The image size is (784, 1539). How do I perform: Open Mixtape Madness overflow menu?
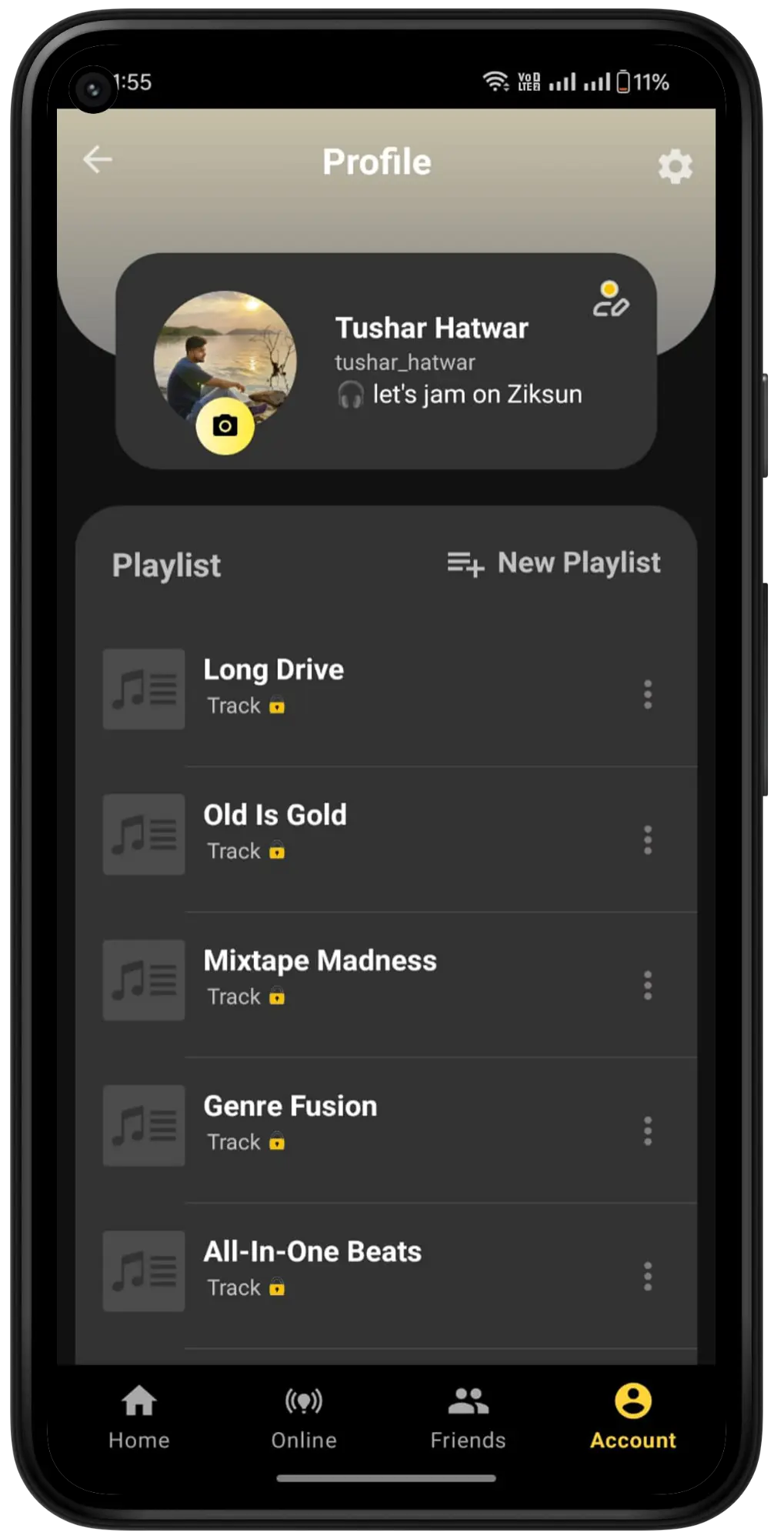point(648,985)
